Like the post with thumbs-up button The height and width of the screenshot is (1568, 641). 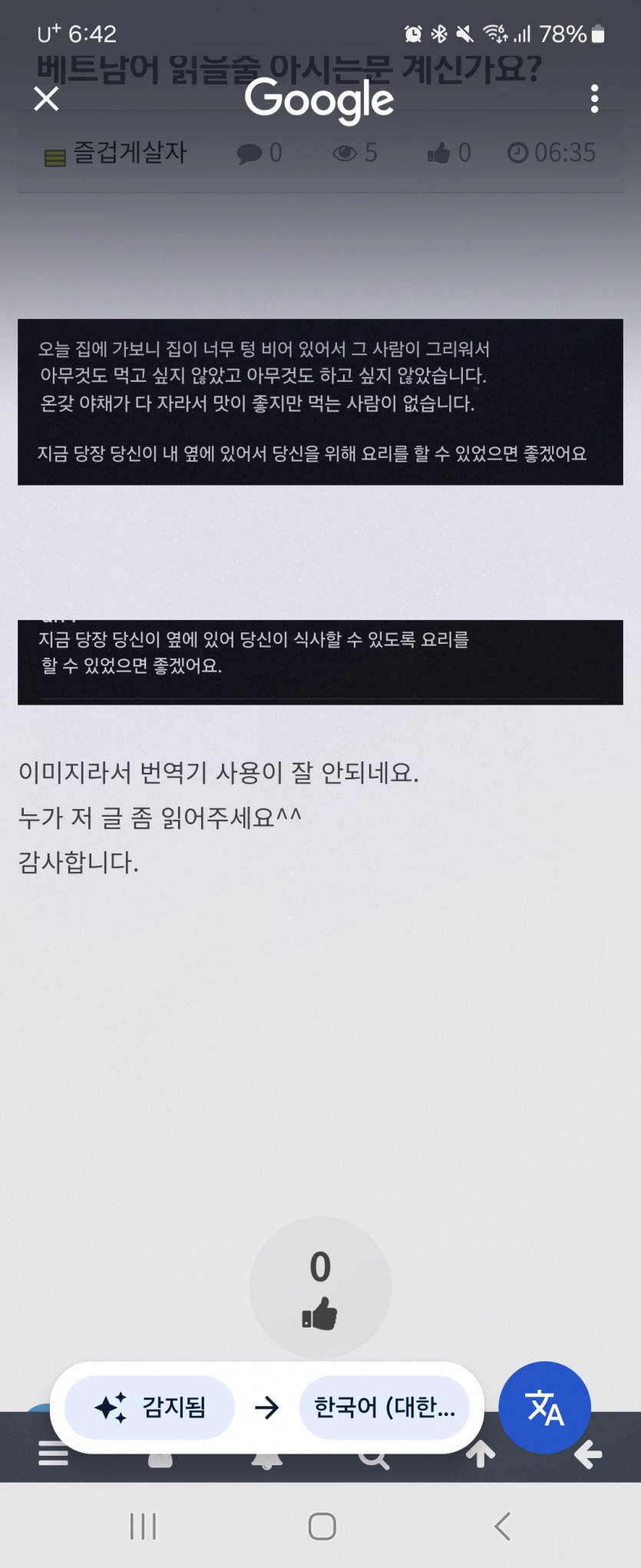(320, 1288)
